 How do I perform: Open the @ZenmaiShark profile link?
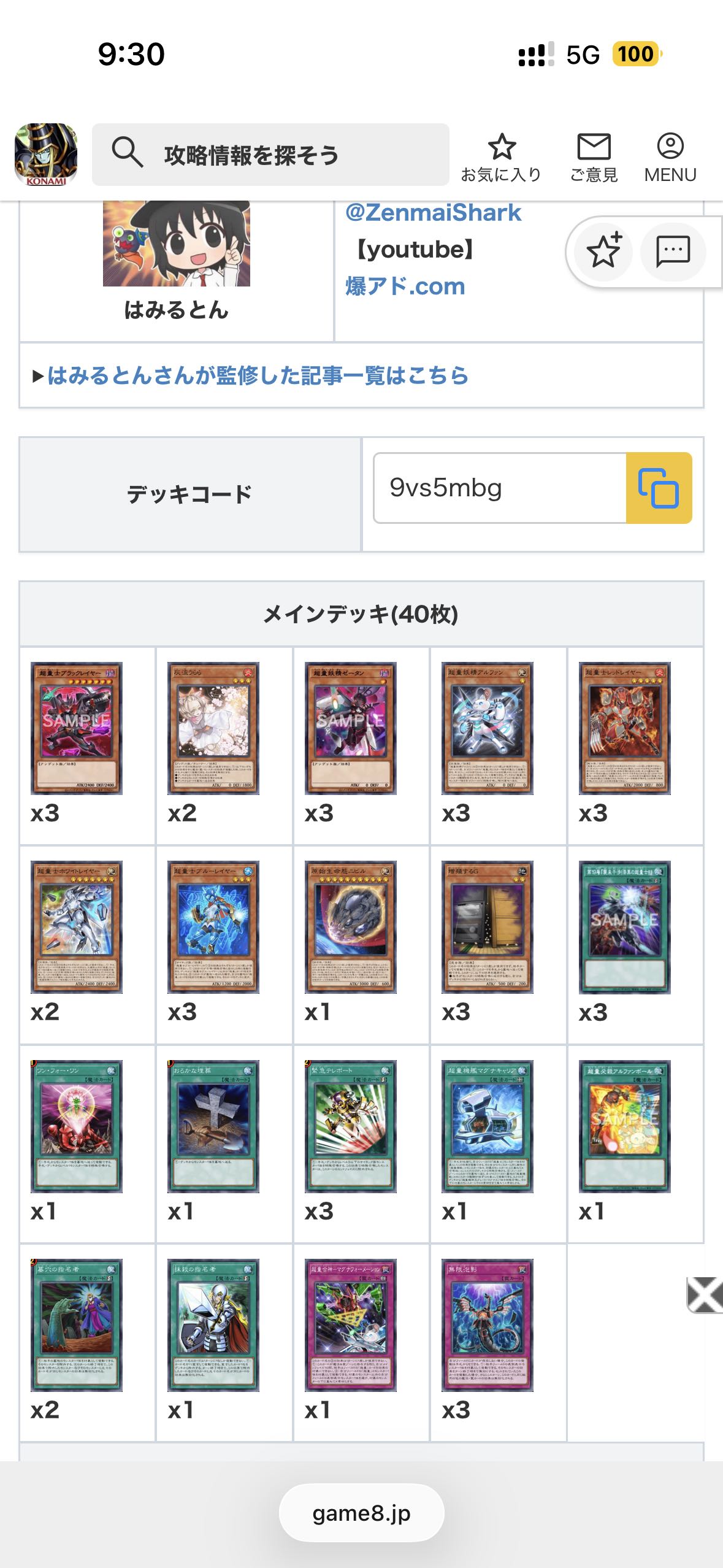(x=433, y=213)
